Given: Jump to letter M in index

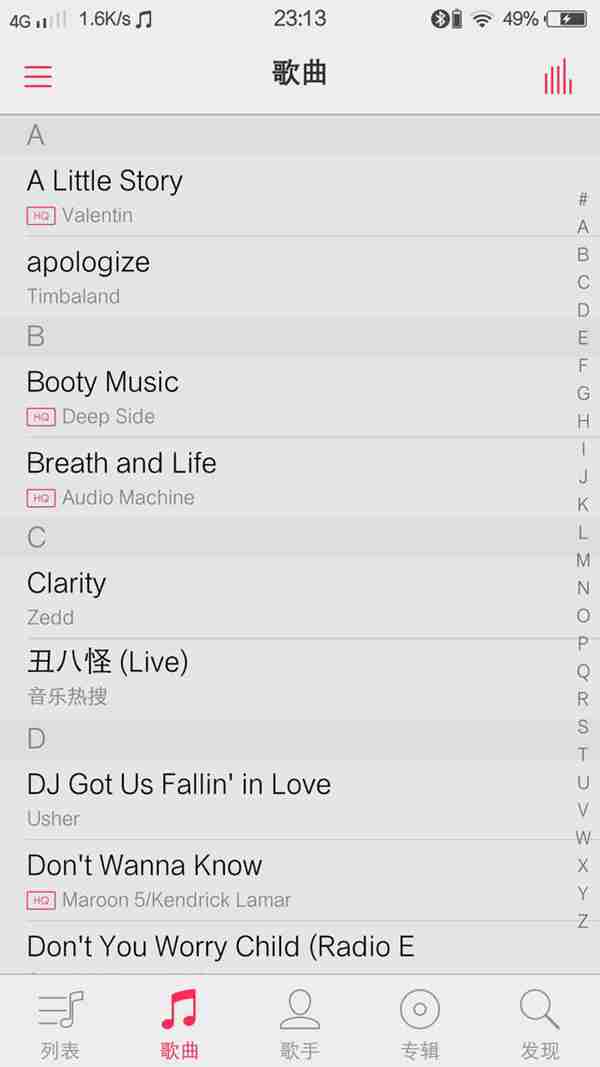Looking at the screenshot, I should coord(583,560).
